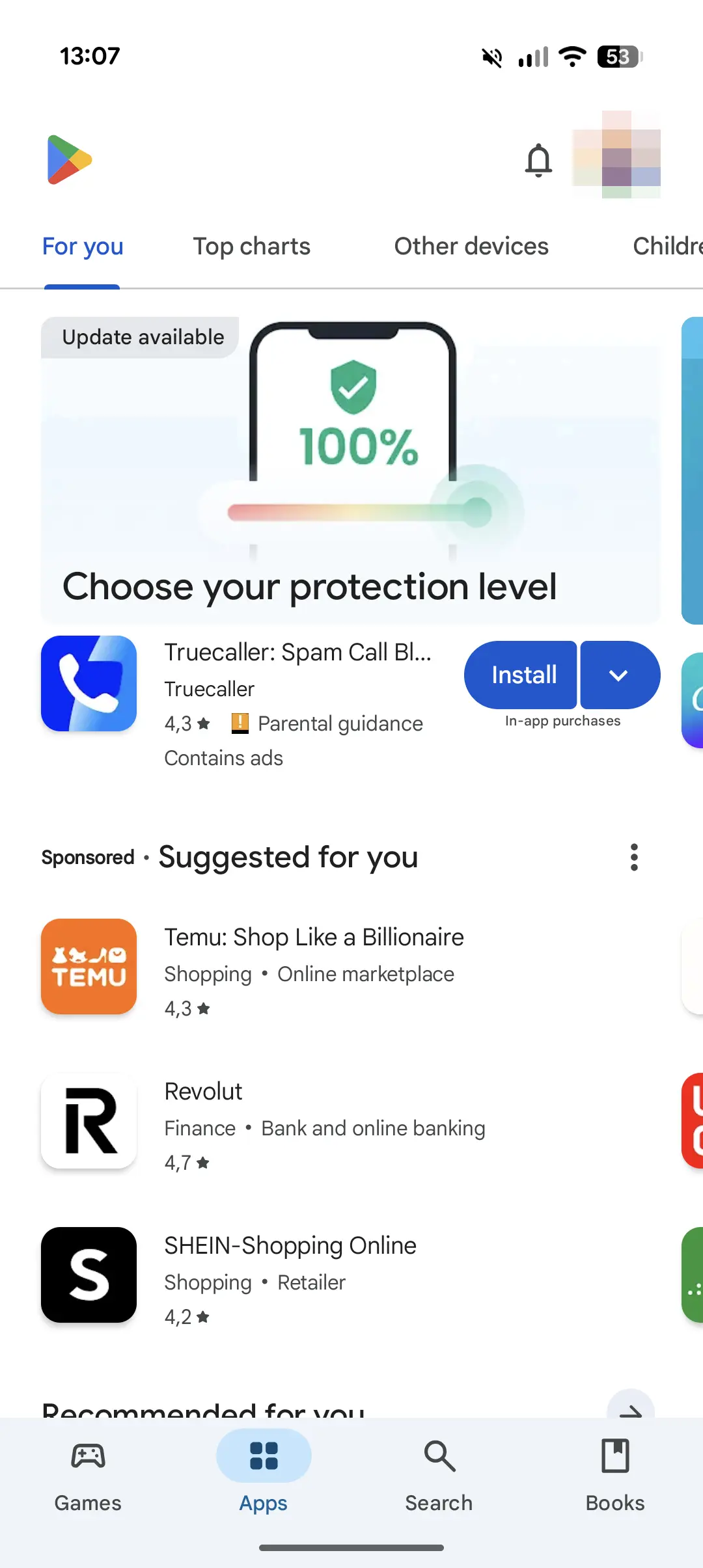Select the For you tab
The width and height of the screenshot is (703, 1568).
tap(83, 247)
